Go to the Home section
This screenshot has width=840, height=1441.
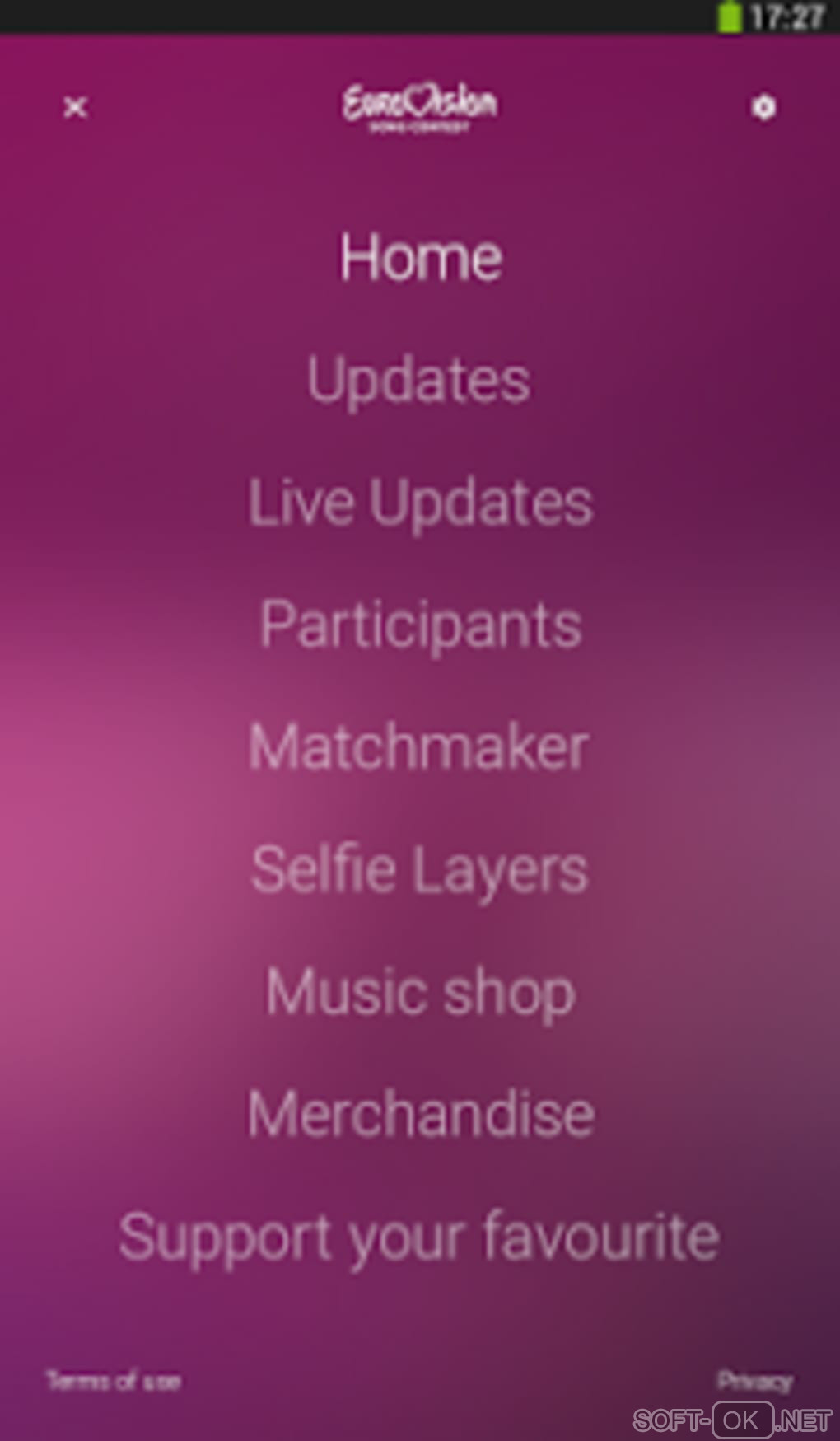[421, 257]
